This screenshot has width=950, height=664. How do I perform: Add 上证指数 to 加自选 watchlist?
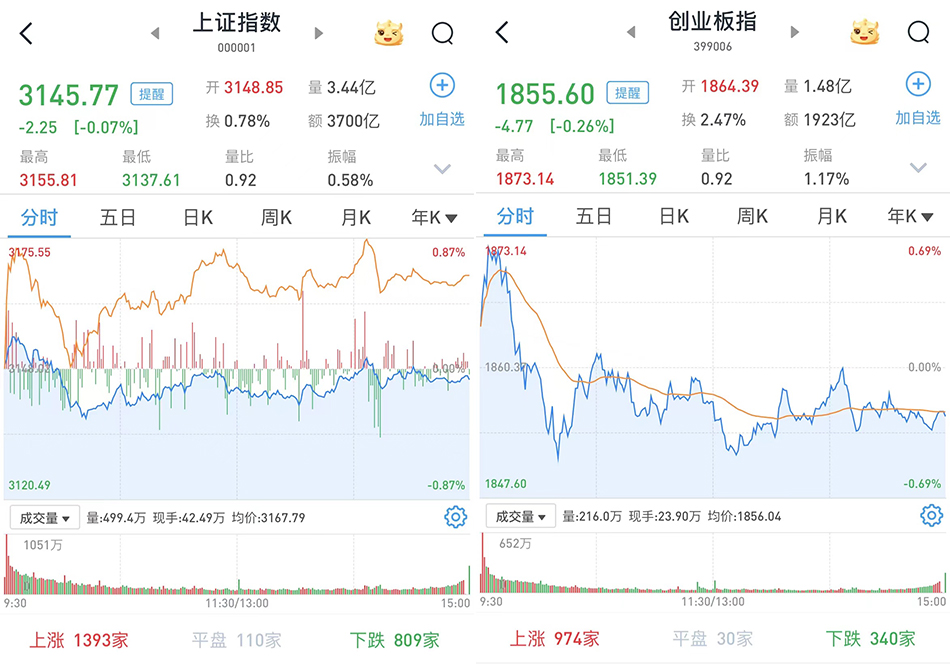[442, 98]
